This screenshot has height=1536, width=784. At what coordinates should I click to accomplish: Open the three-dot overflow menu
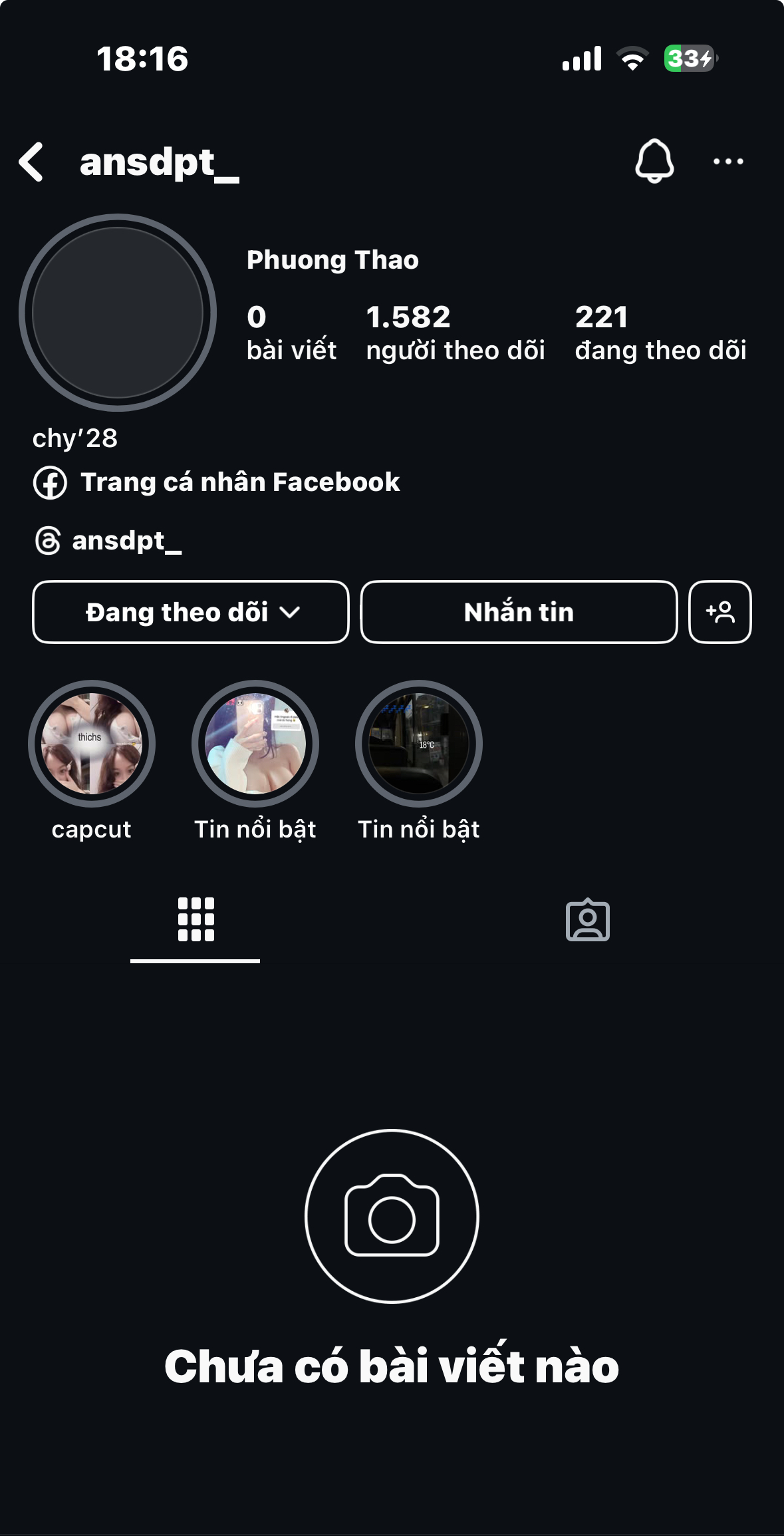(728, 161)
